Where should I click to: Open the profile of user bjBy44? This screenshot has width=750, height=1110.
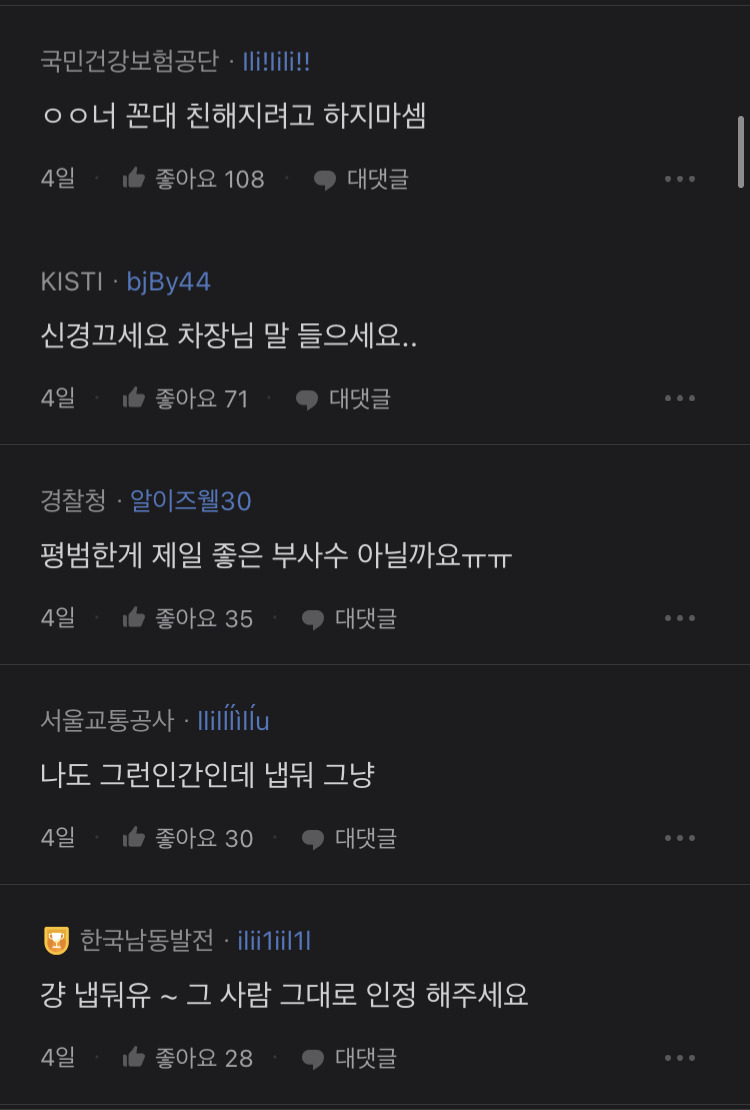(169, 282)
